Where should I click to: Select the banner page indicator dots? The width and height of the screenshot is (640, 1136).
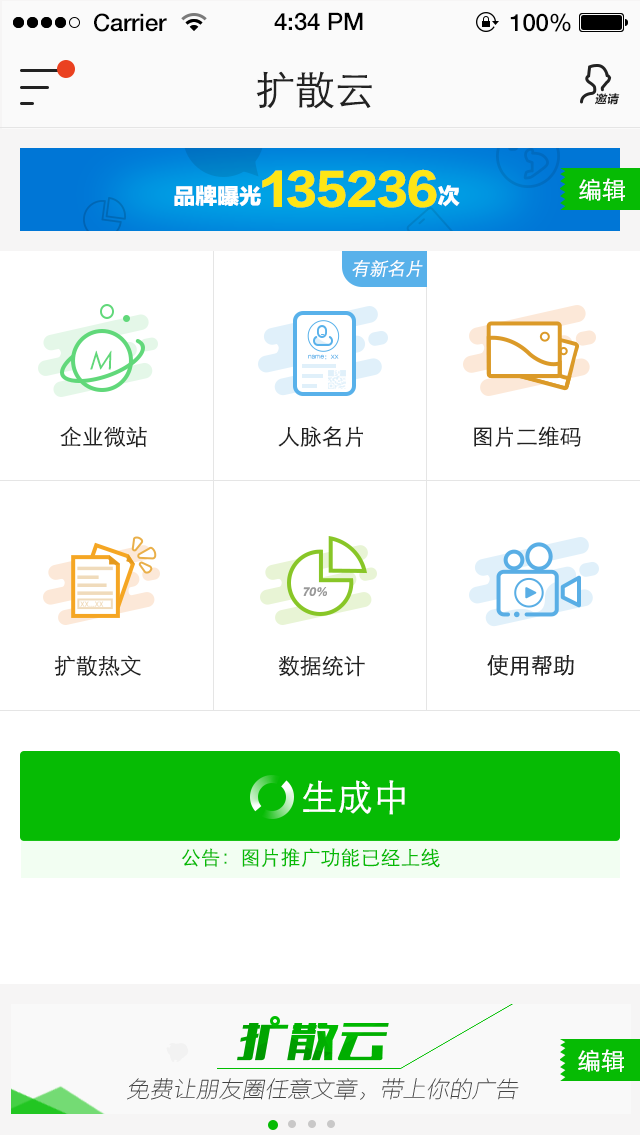pyautogui.click(x=301, y=1124)
